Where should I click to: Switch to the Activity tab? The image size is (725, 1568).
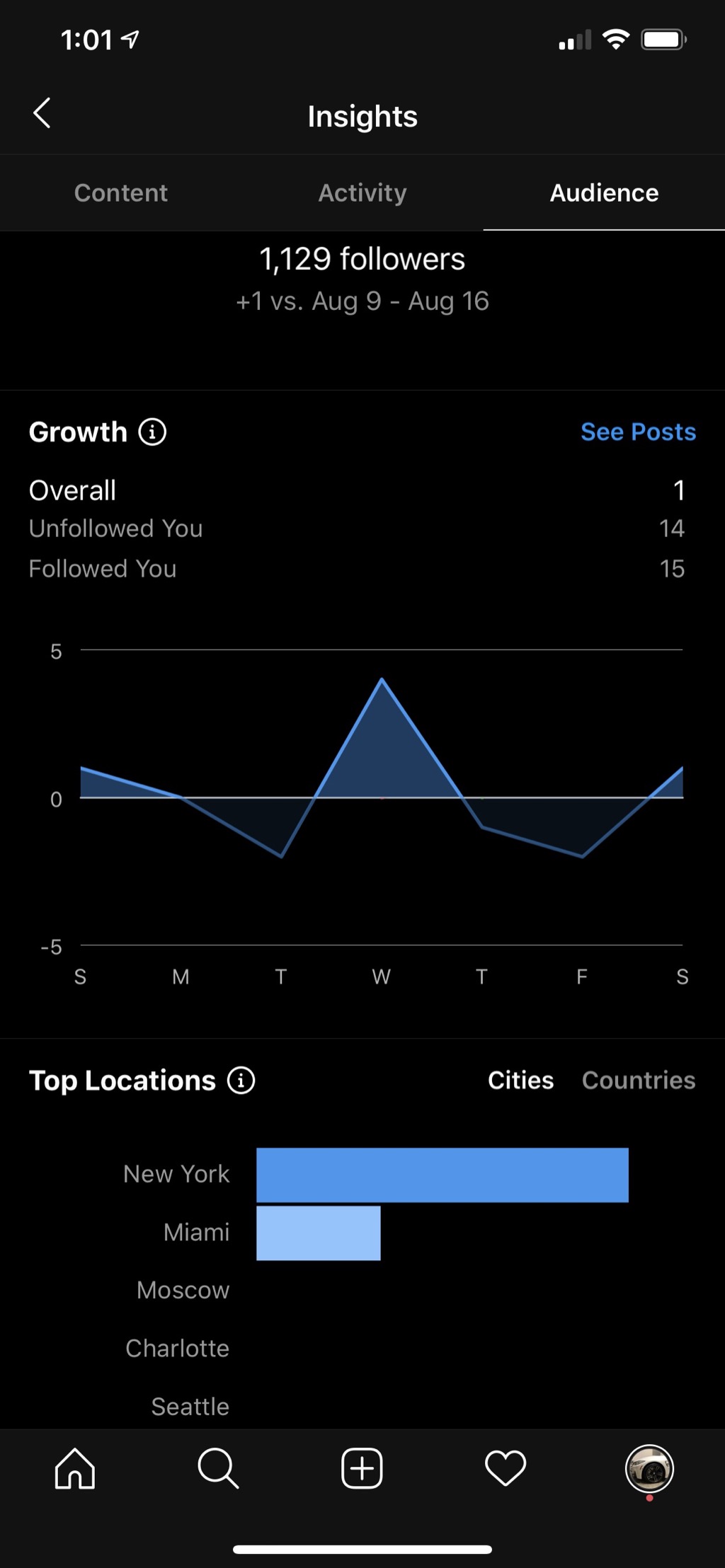point(362,192)
